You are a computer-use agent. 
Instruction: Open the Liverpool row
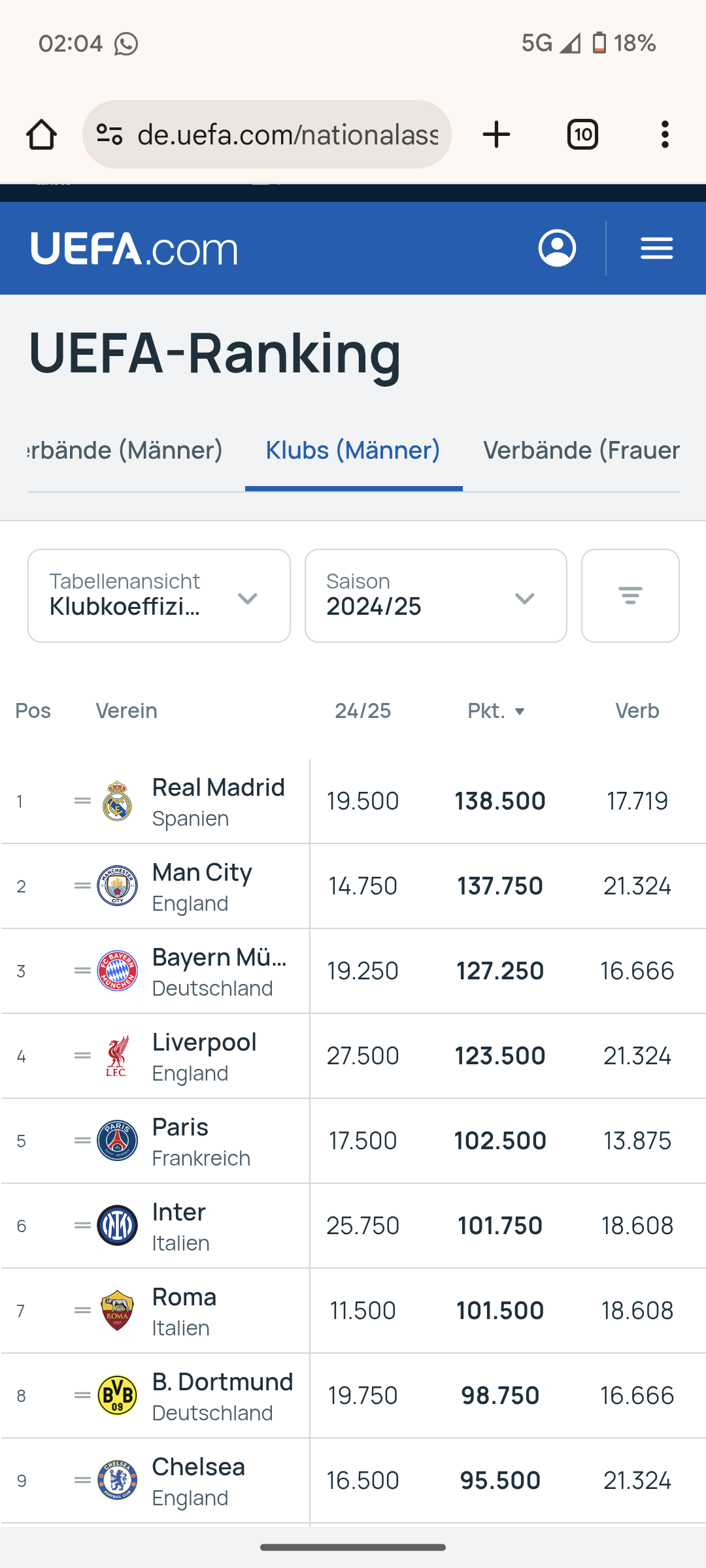tap(353, 1056)
